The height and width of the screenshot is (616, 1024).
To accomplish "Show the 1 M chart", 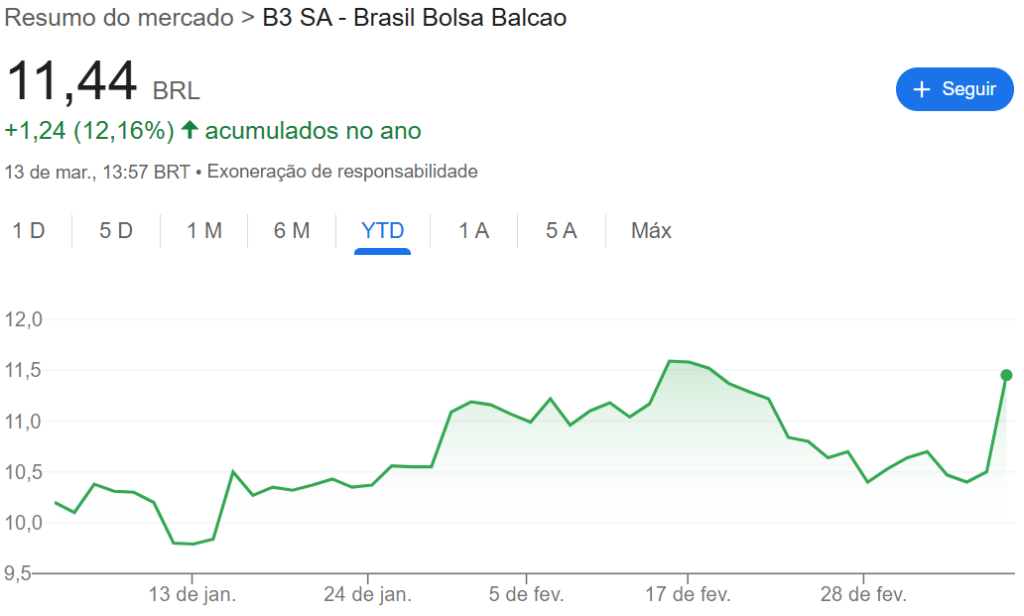I will (x=204, y=231).
